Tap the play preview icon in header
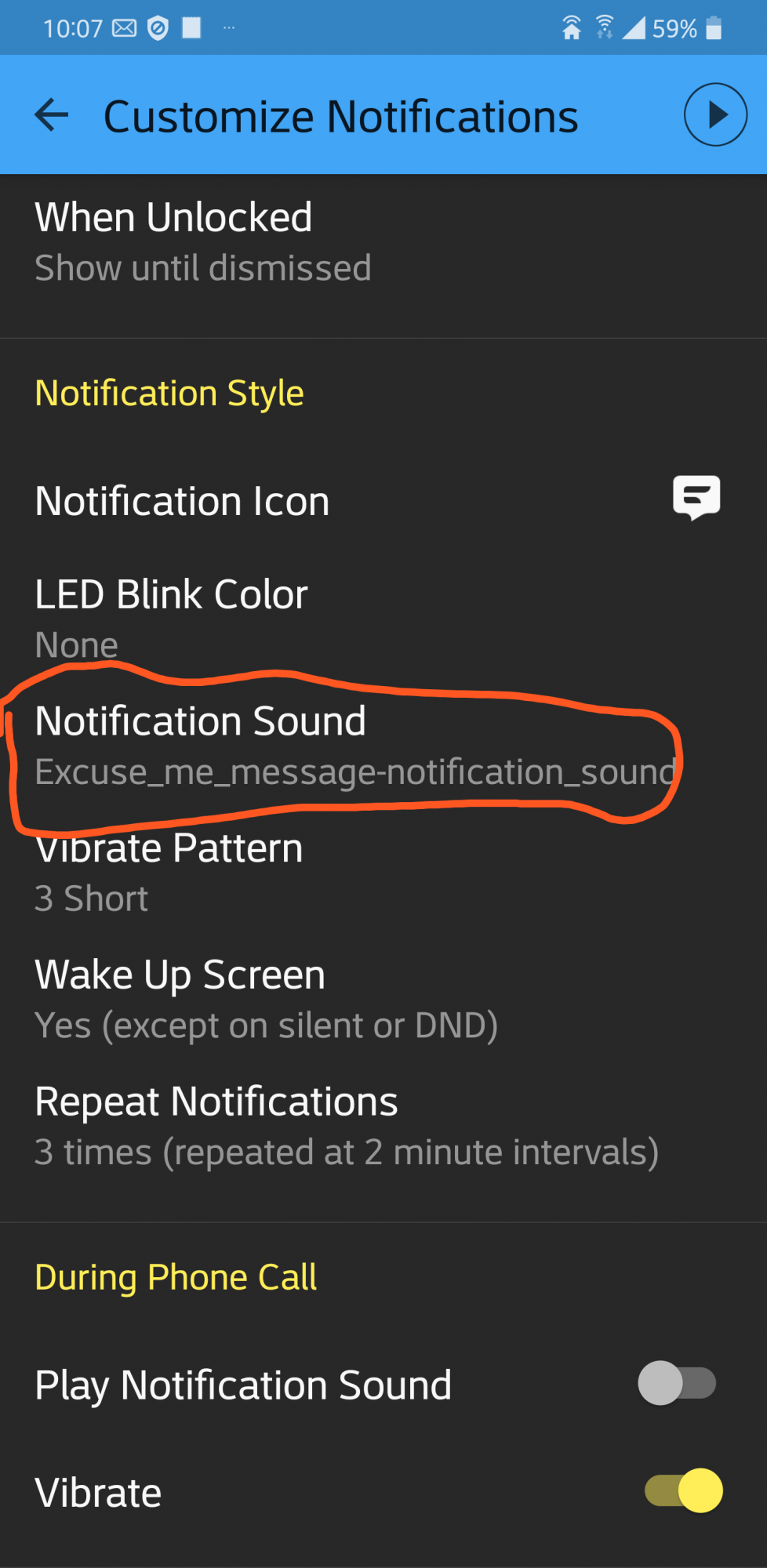767x1568 pixels. coord(715,114)
